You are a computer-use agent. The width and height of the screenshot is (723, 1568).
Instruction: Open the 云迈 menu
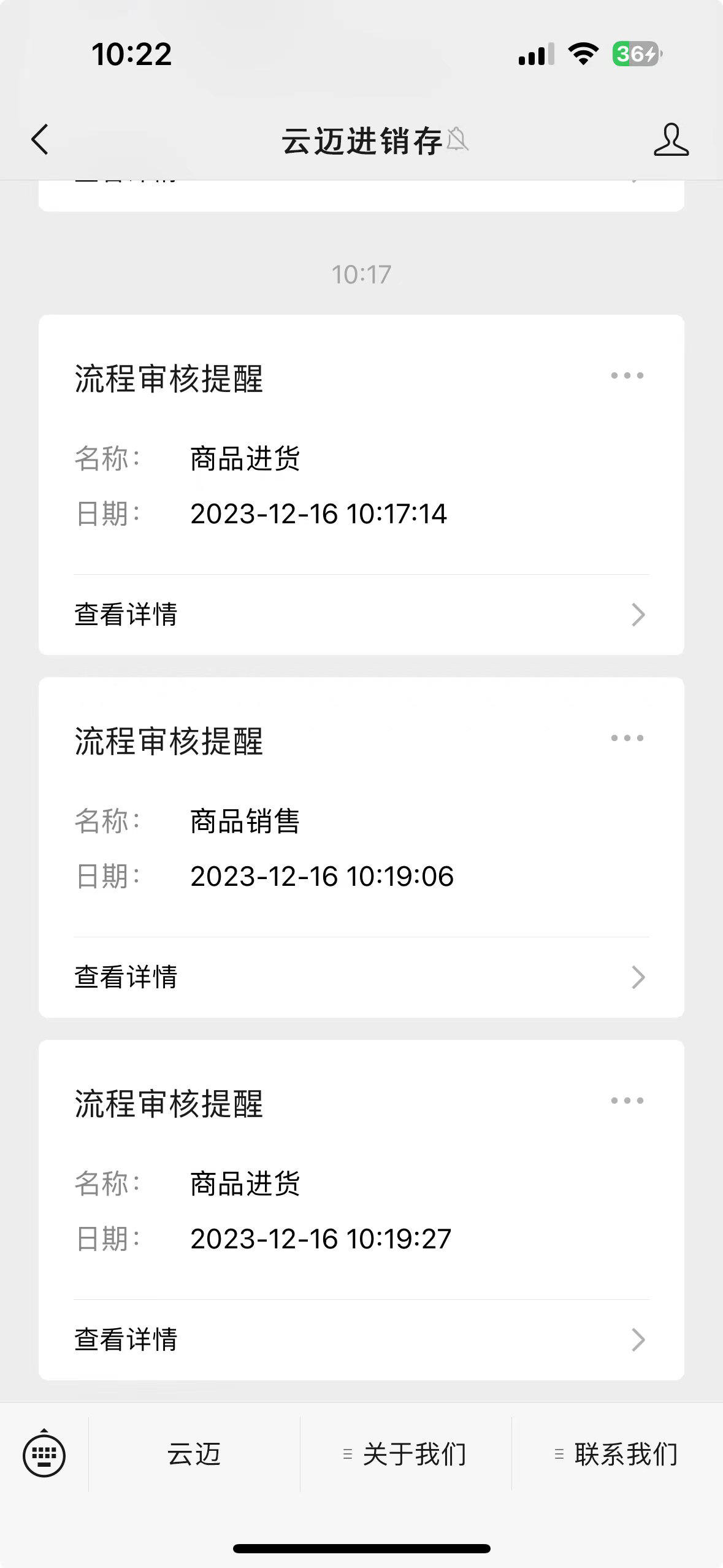(x=194, y=1455)
